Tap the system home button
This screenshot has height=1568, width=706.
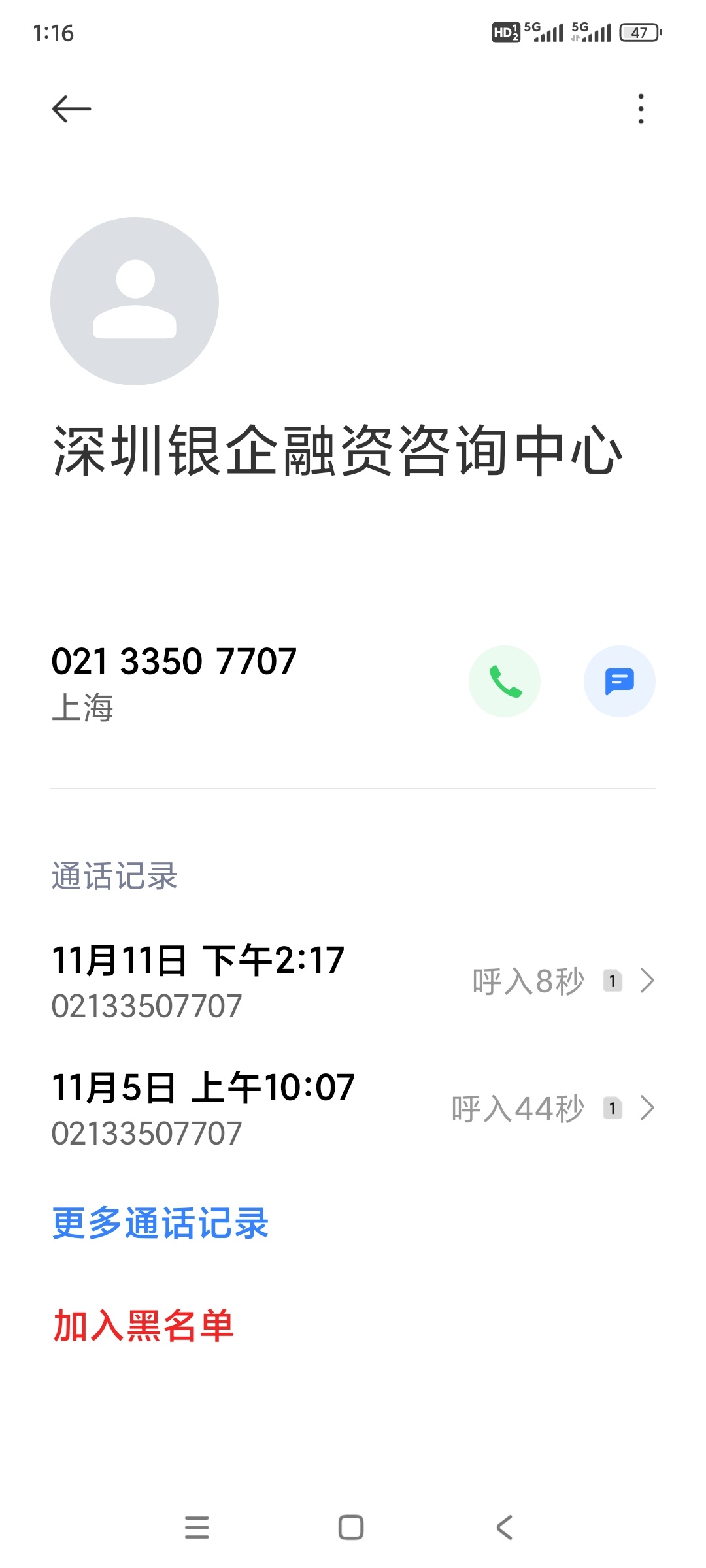(351, 1527)
